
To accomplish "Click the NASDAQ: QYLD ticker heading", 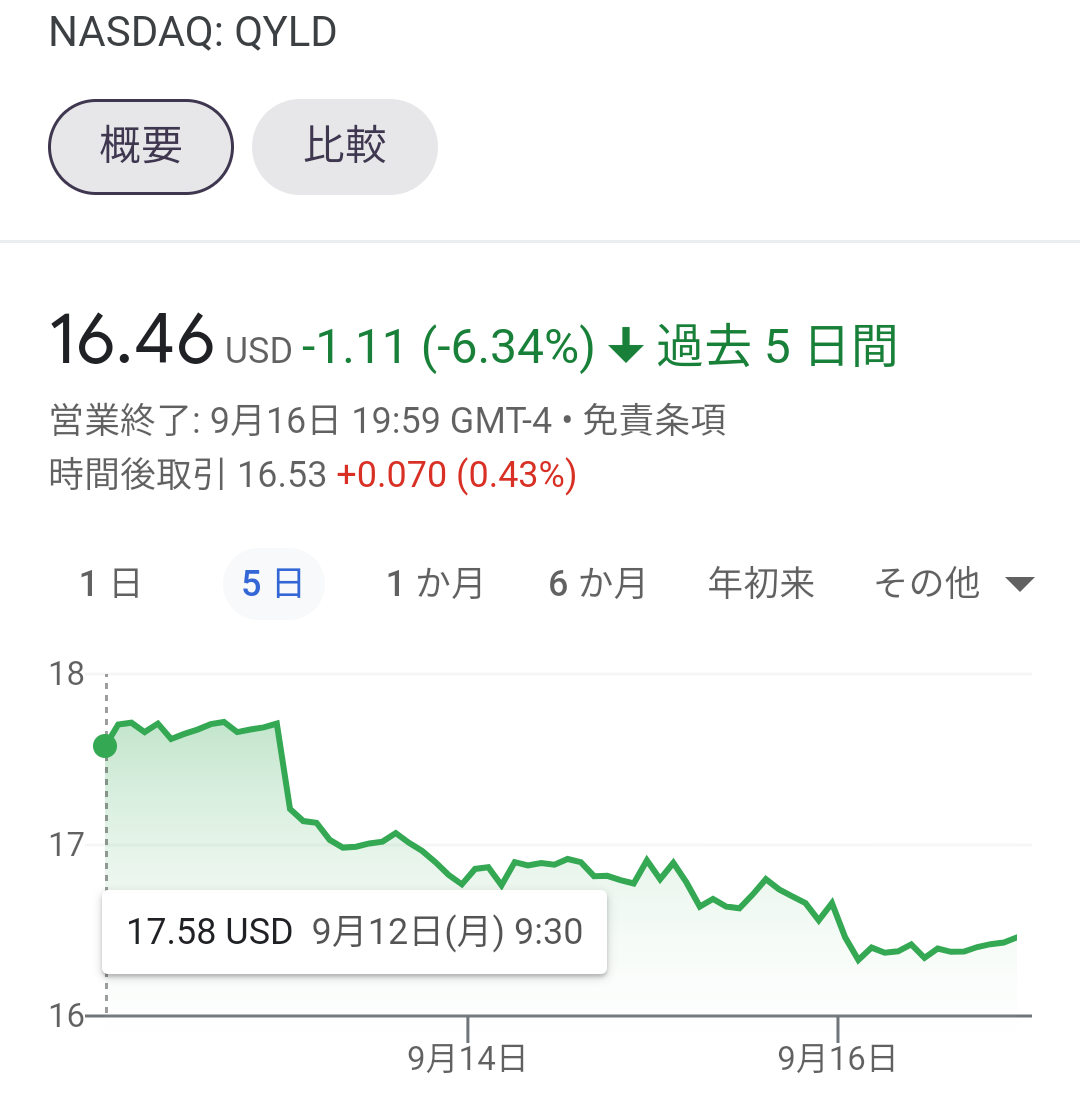I will [x=192, y=31].
